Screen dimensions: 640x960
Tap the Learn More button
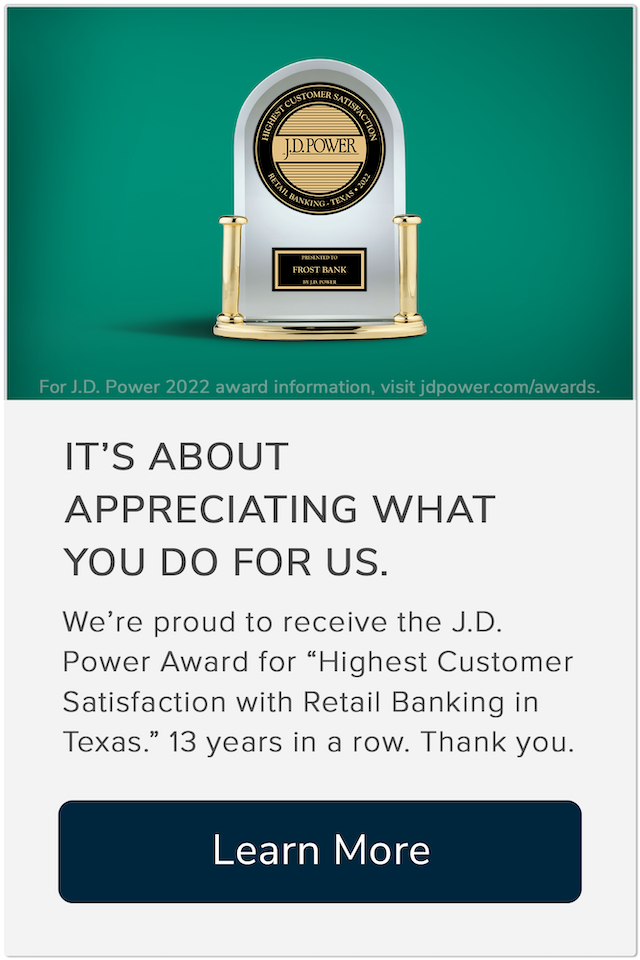(320, 851)
